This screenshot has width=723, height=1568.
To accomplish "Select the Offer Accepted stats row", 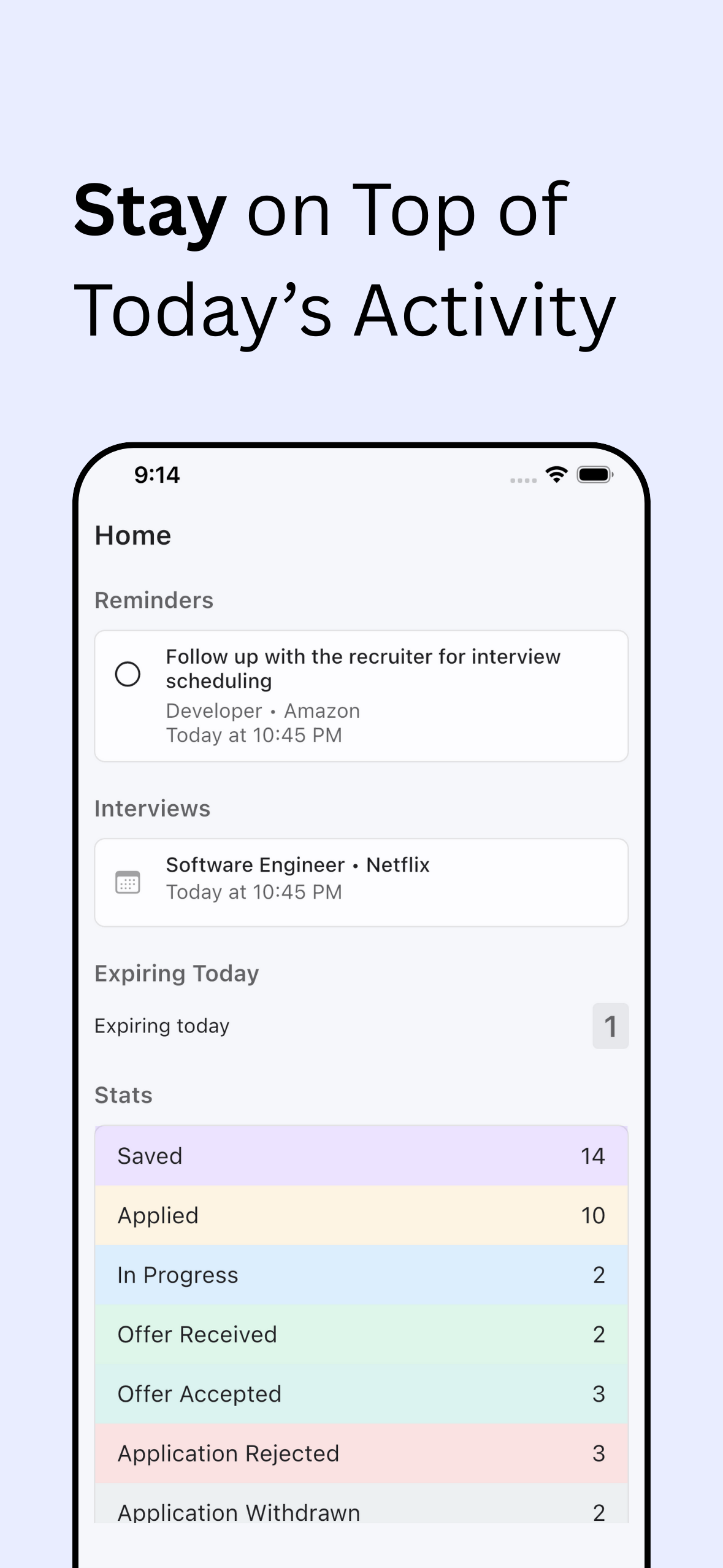I will click(x=362, y=1393).
